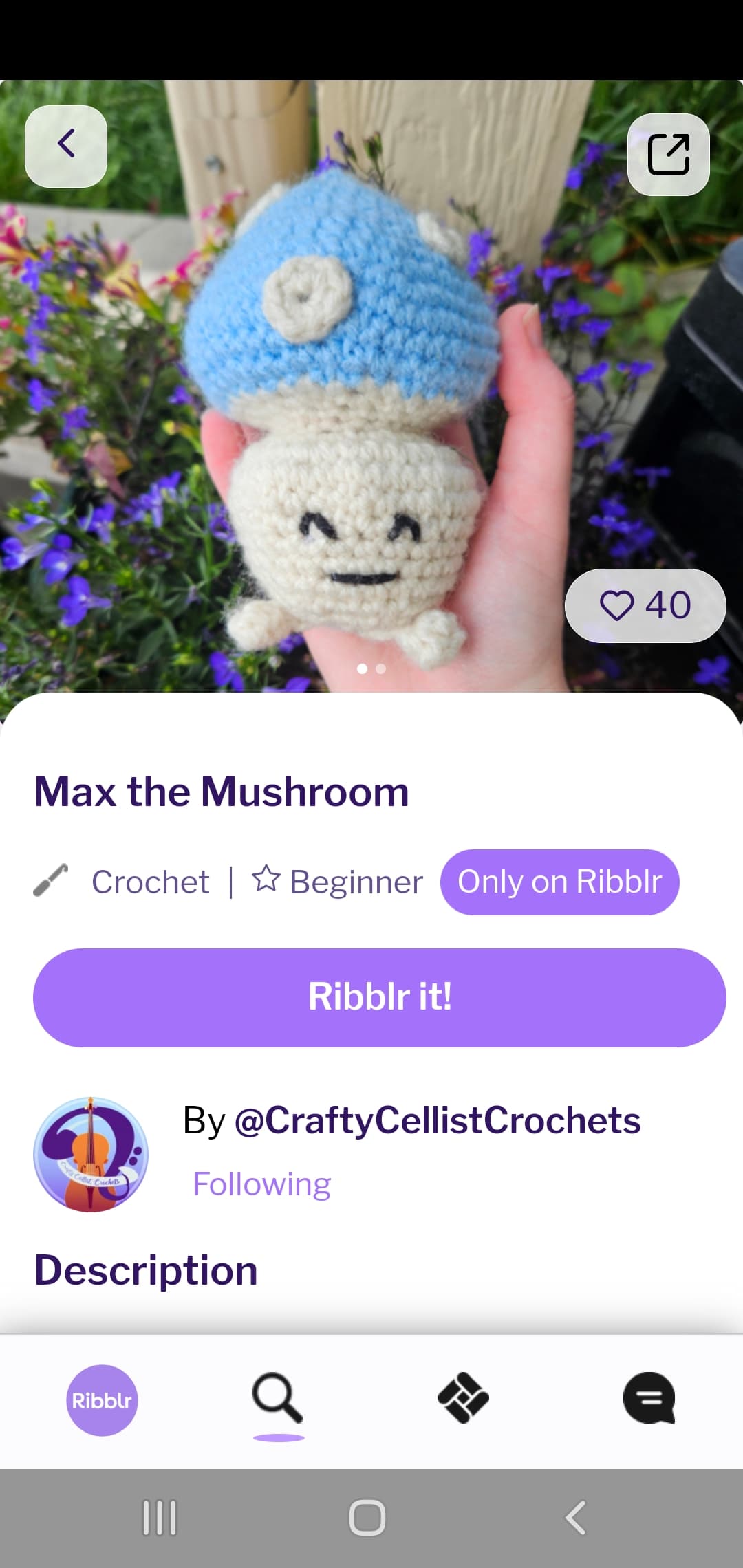Image resolution: width=743 pixels, height=1568 pixels.
Task: Tap the Ribblr it! button
Action: pos(379,997)
